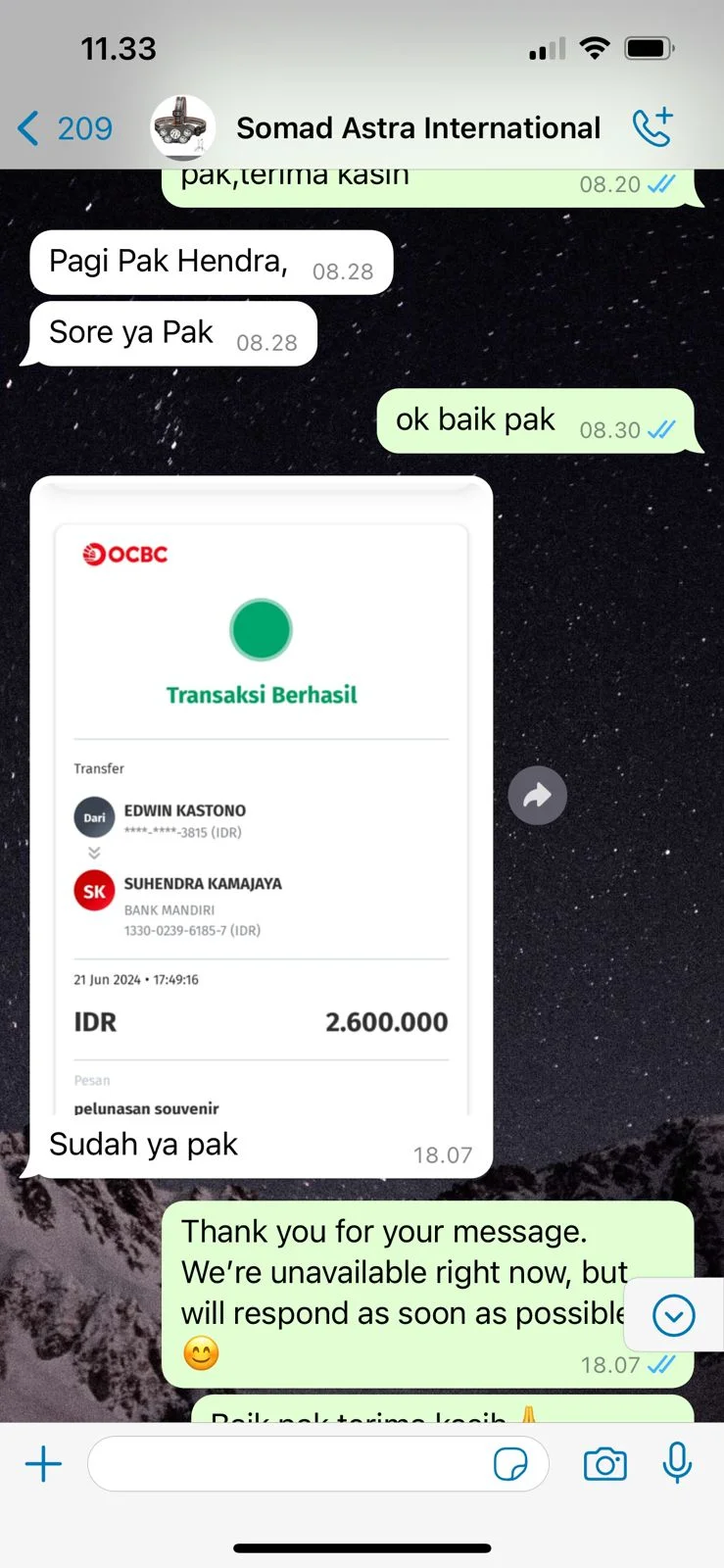Open the camera to take a photo

pyautogui.click(x=604, y=1464)
